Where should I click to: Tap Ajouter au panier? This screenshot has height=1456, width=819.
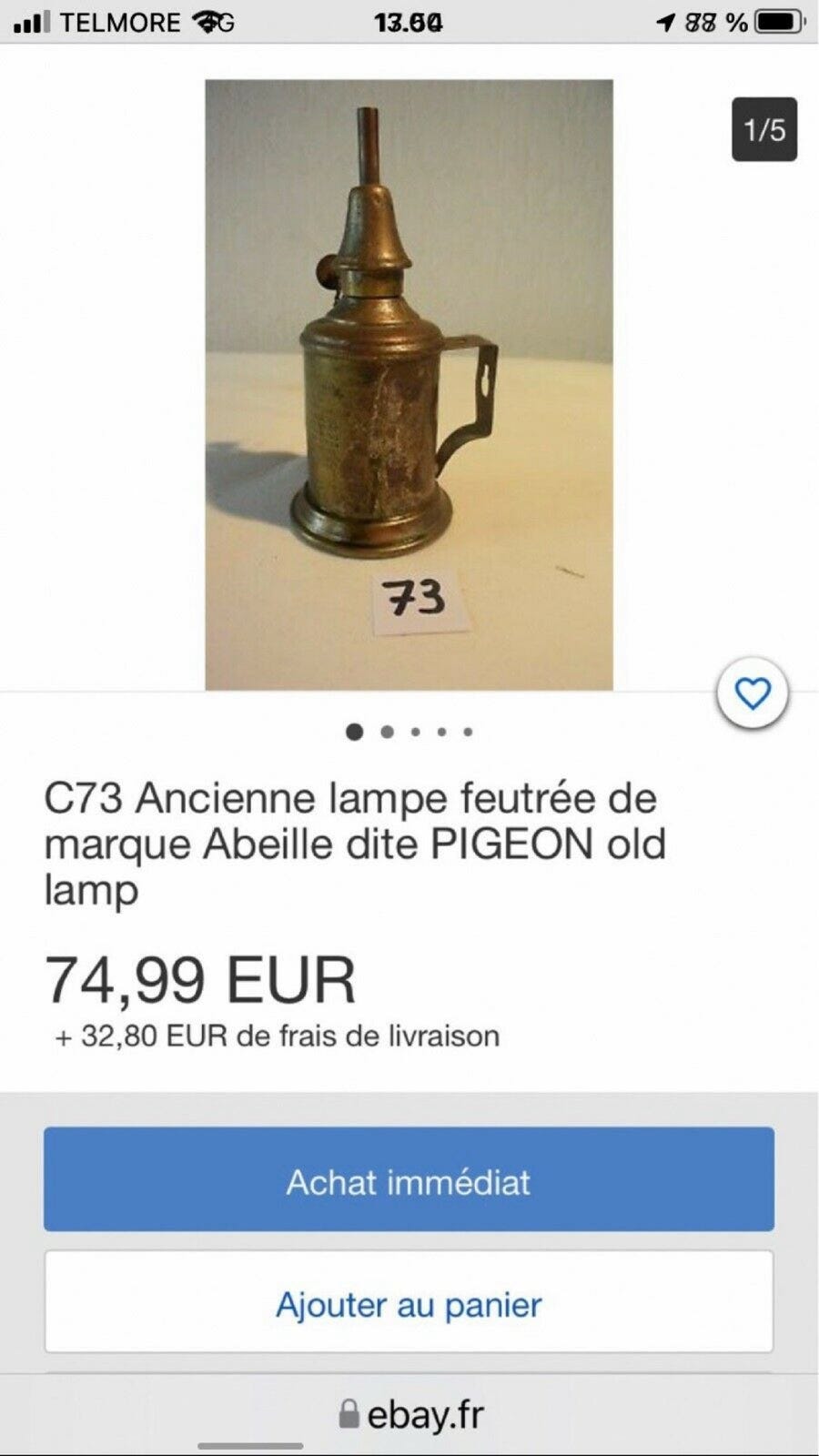pos(409,1303)
